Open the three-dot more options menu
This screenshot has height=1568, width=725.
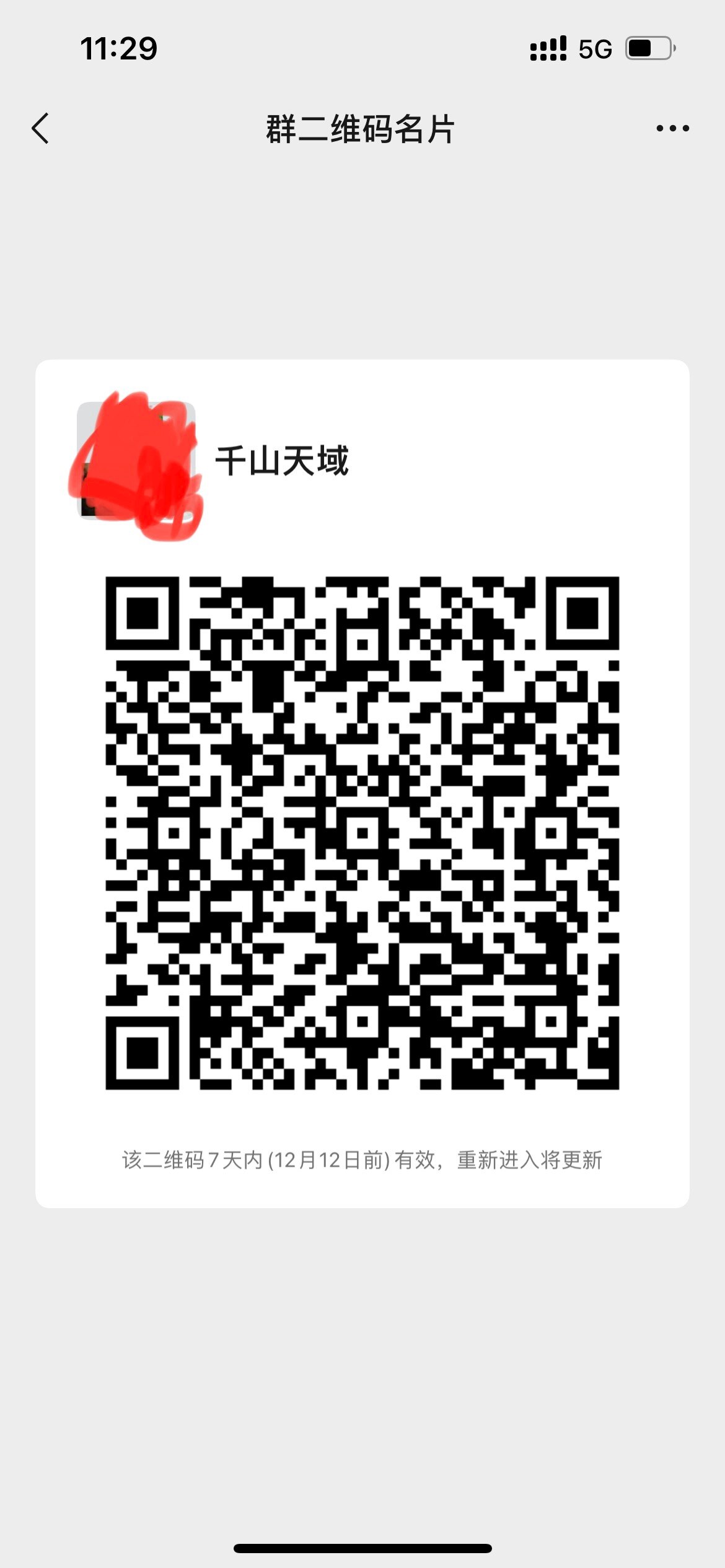pyautogui.click(x=672, y=129)
